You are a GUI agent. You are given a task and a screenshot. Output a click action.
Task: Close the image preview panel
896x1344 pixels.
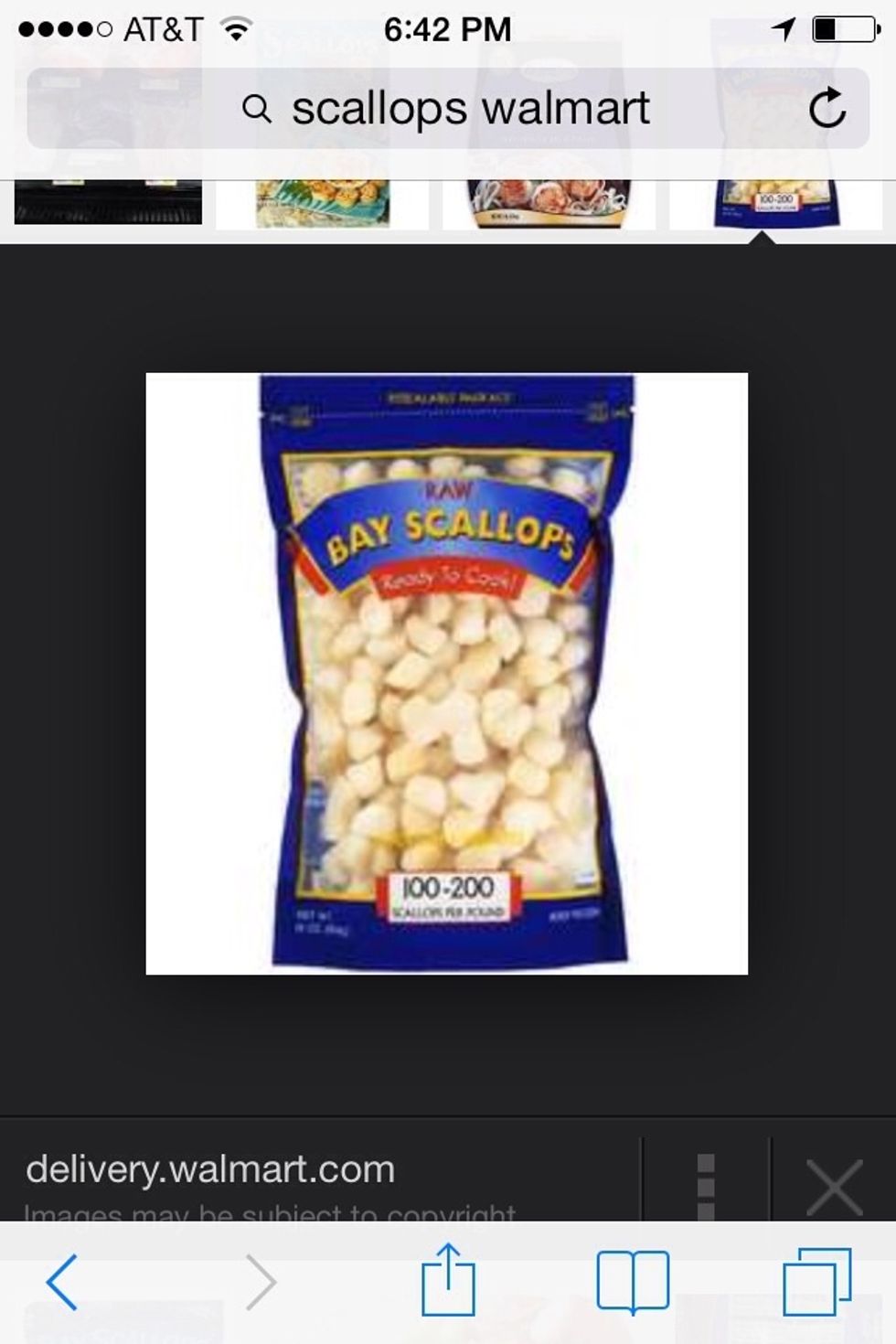coord(834,1186)
